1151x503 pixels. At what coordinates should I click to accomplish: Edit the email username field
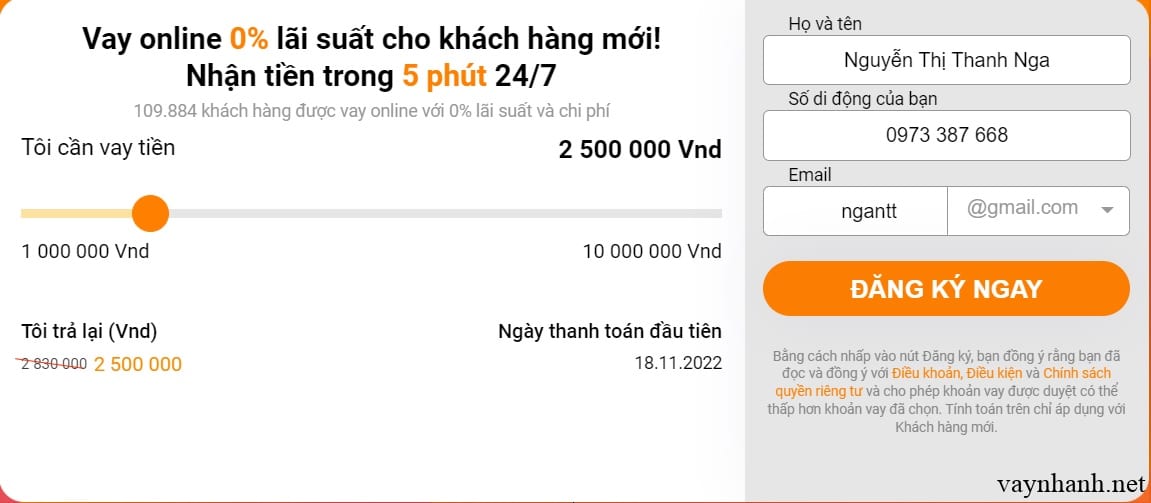coord(855,211)
